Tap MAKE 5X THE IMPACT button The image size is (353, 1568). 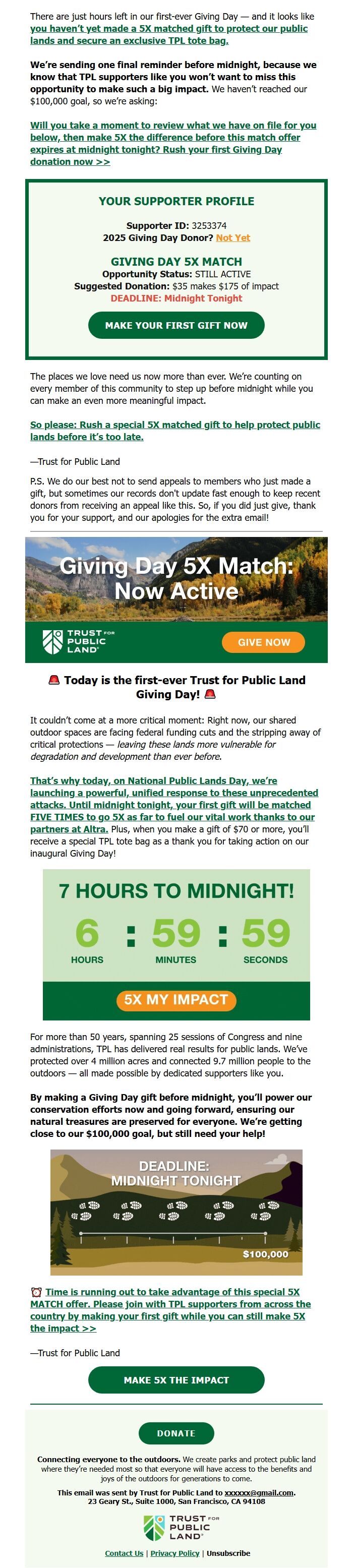(x=177, y=1380)
